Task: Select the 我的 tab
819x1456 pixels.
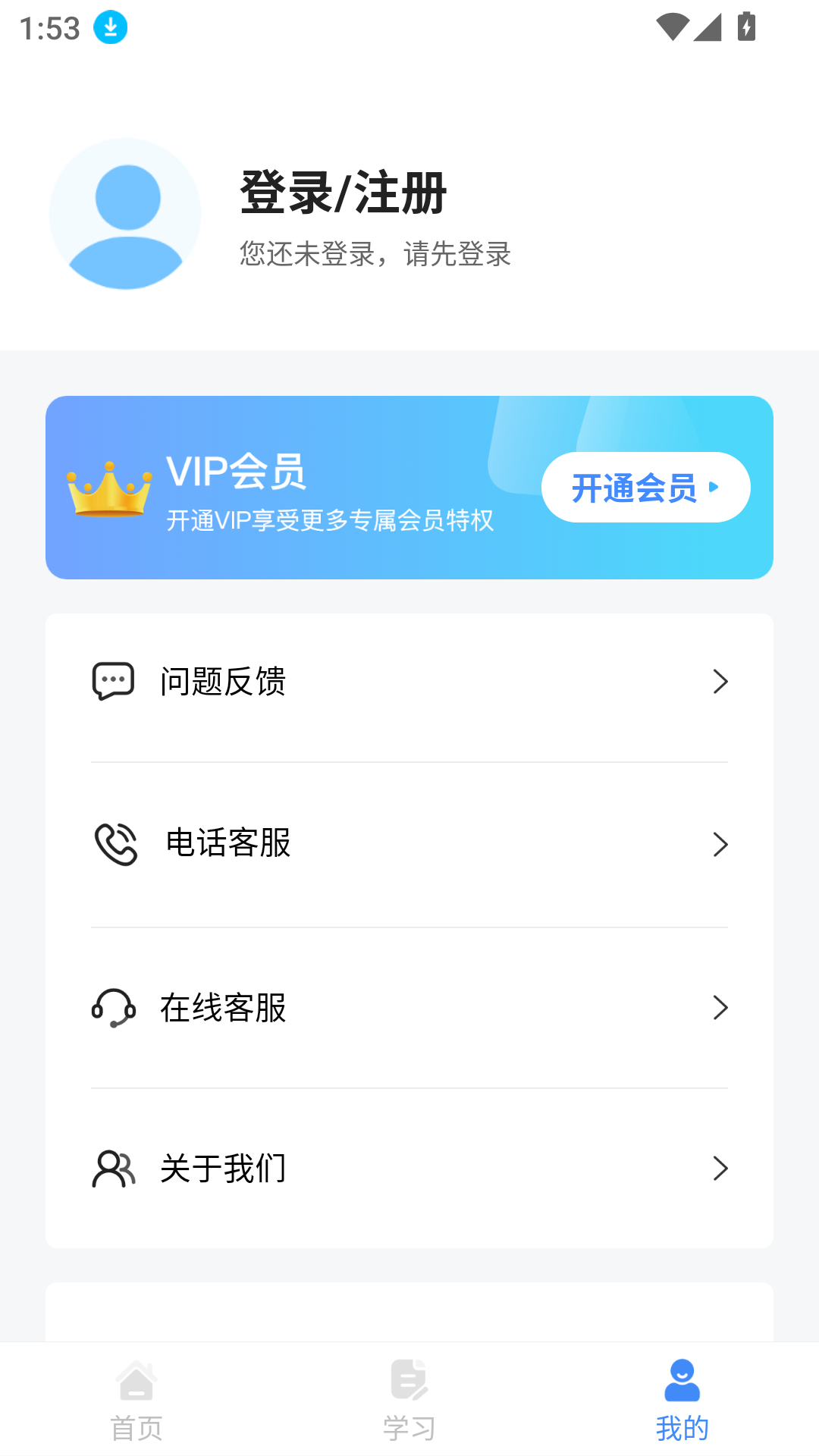Action: tap(682, 1400)
